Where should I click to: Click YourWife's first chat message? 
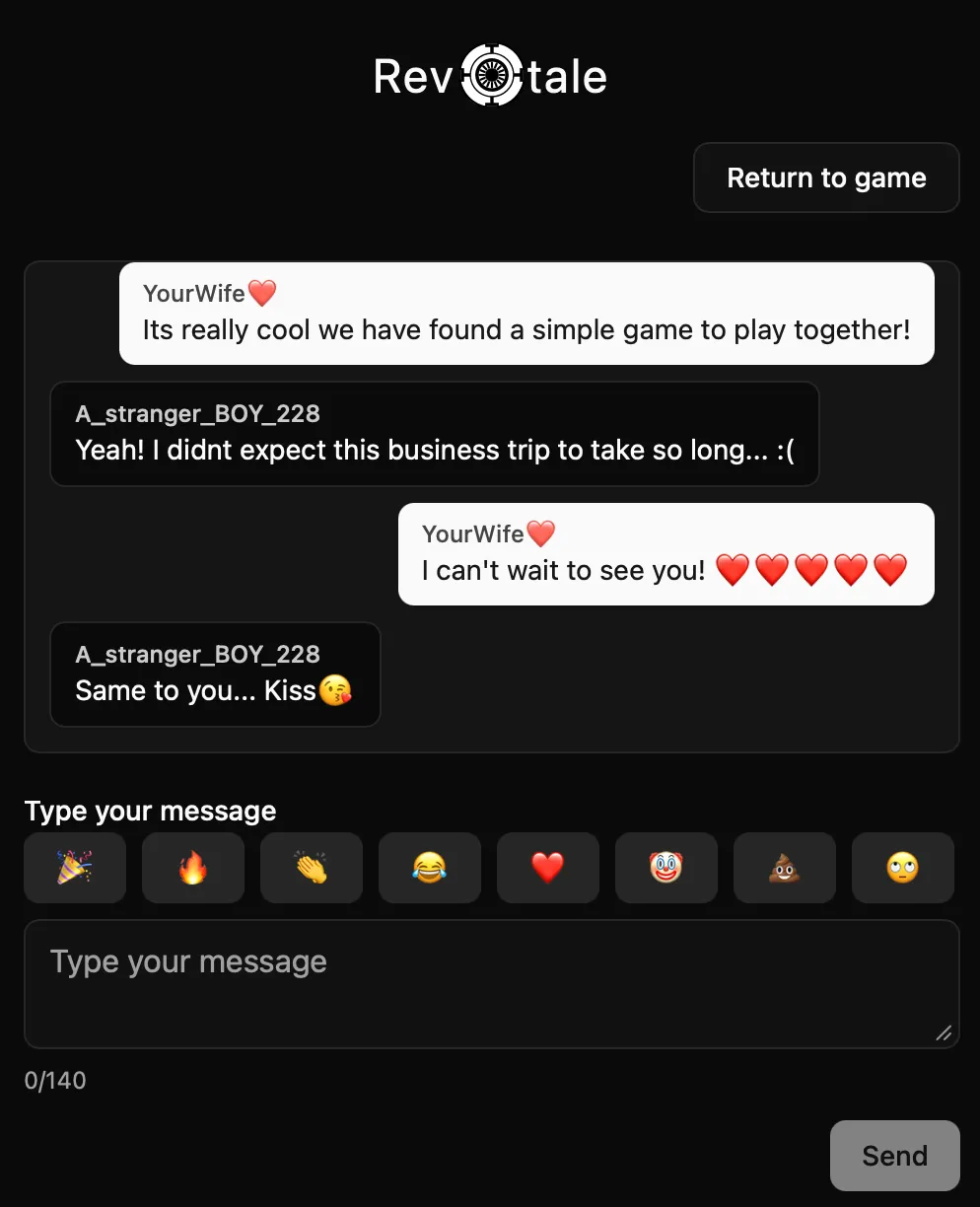(526, 314)
